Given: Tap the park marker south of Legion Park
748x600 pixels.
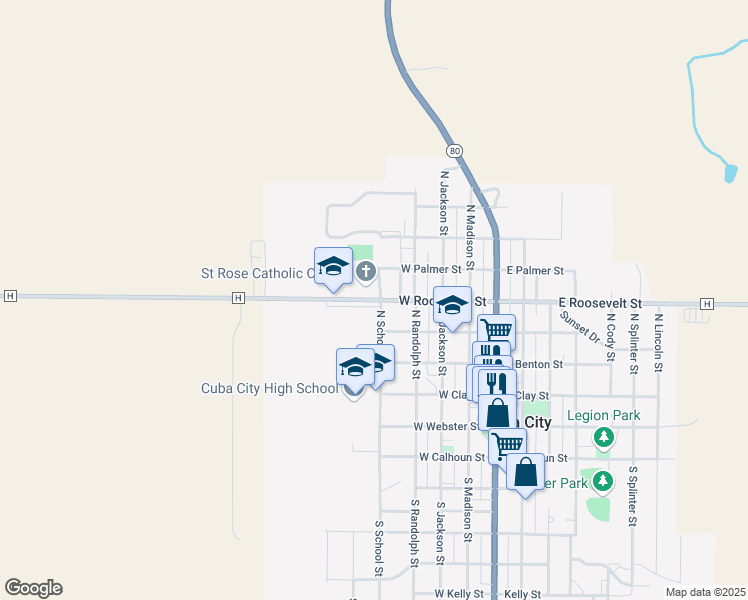Looking at the screenshot, I should (x=602, y=482).
